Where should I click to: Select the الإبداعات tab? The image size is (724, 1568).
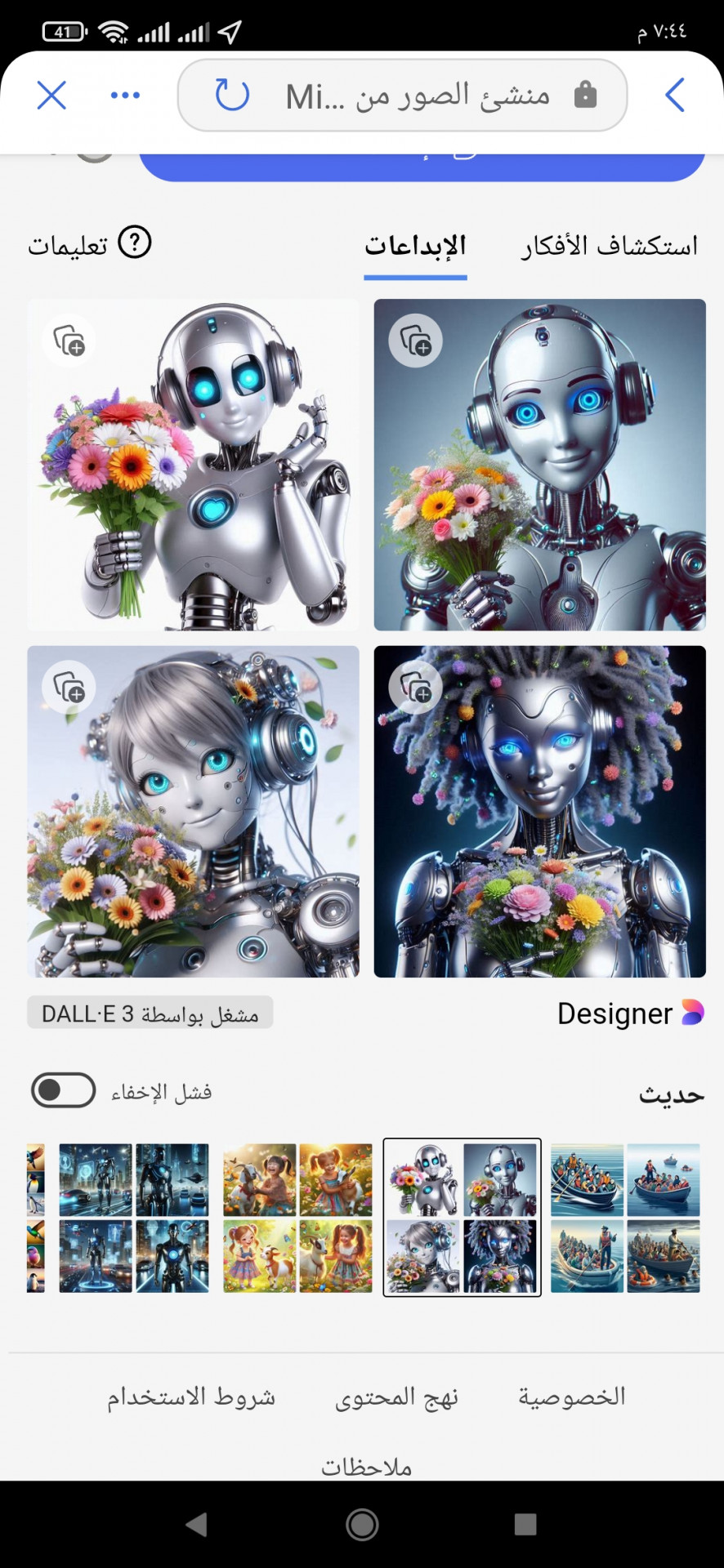(x=415, y=246)
